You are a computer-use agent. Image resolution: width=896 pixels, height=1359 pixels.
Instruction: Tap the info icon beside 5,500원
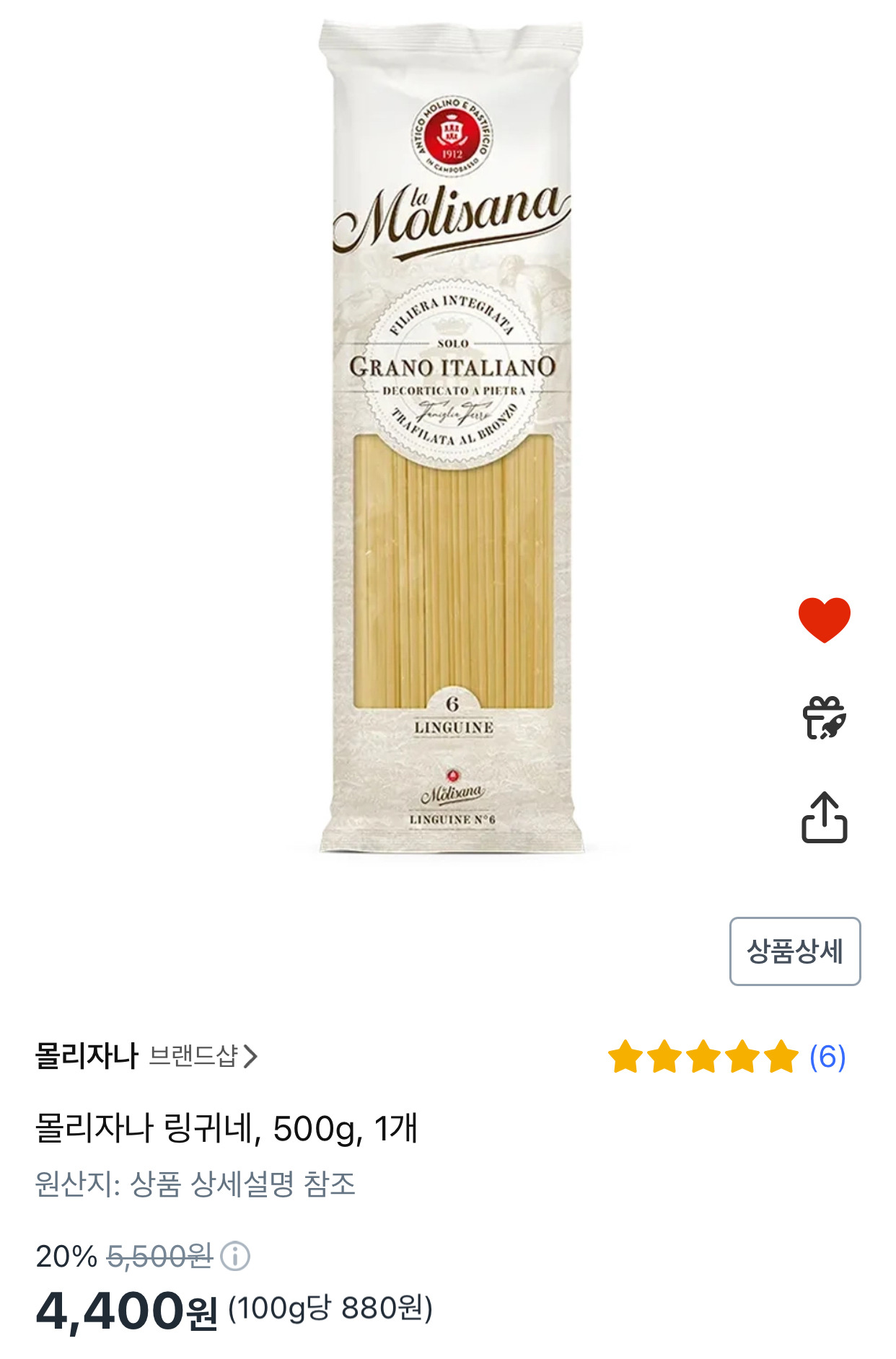point(235,1256)
